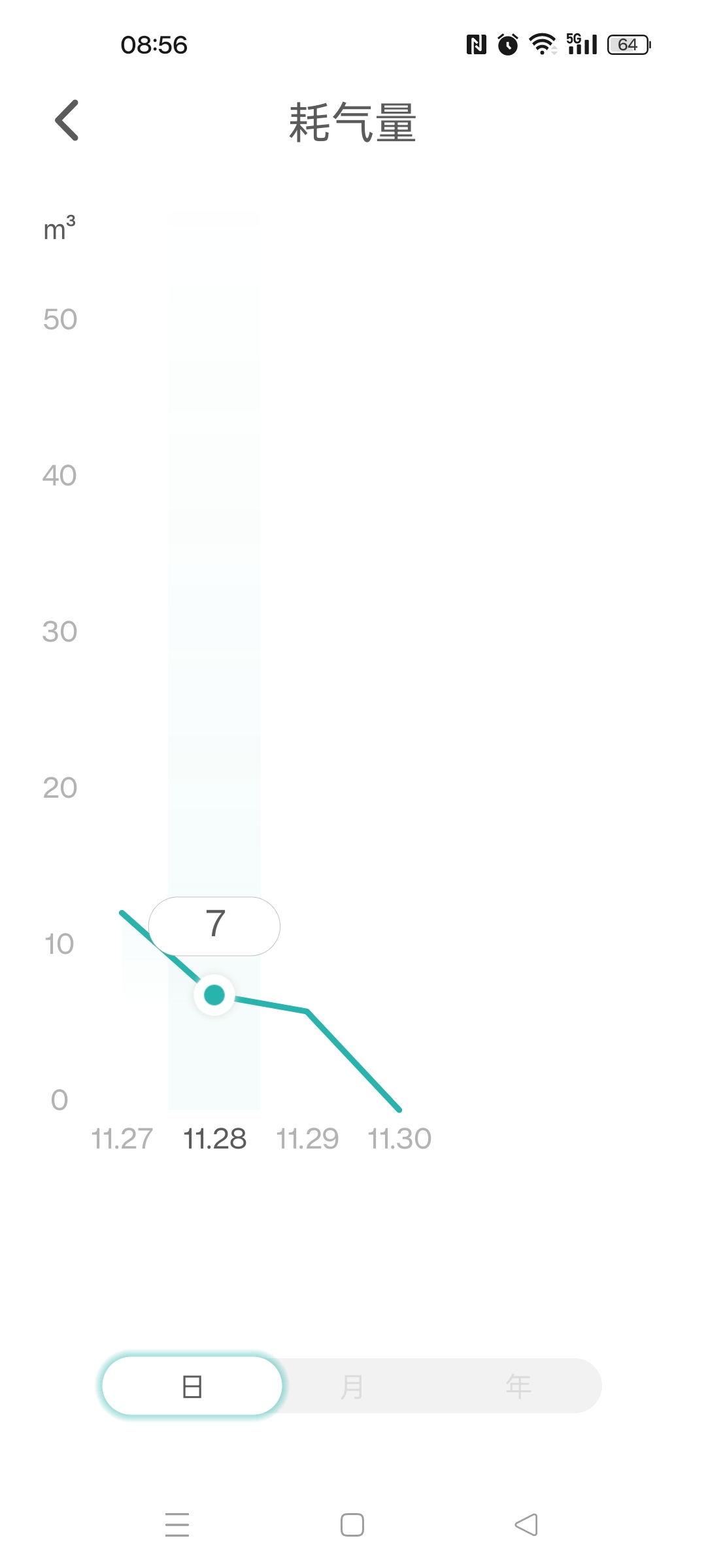Open recent apps from navigation bar
The width and height of the screenshot is (706, 1568).
click(177, 1525)
